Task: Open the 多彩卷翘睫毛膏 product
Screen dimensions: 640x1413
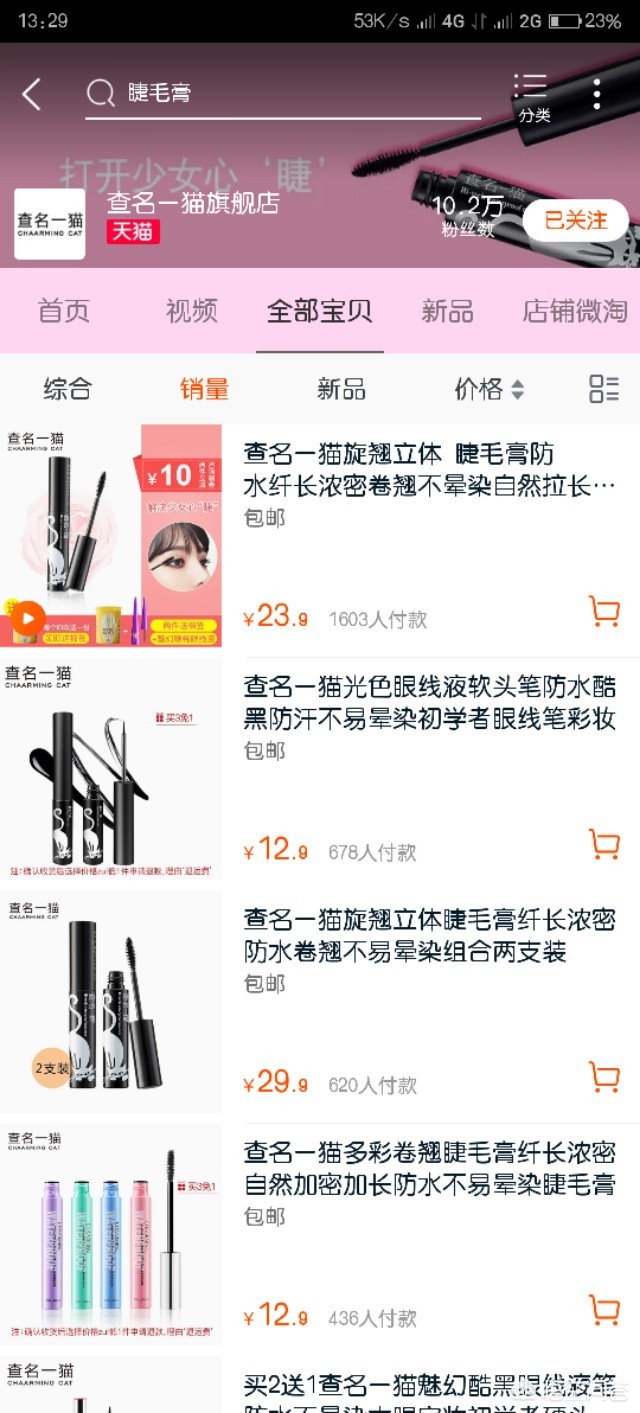Action: (x=429, y=1168)
